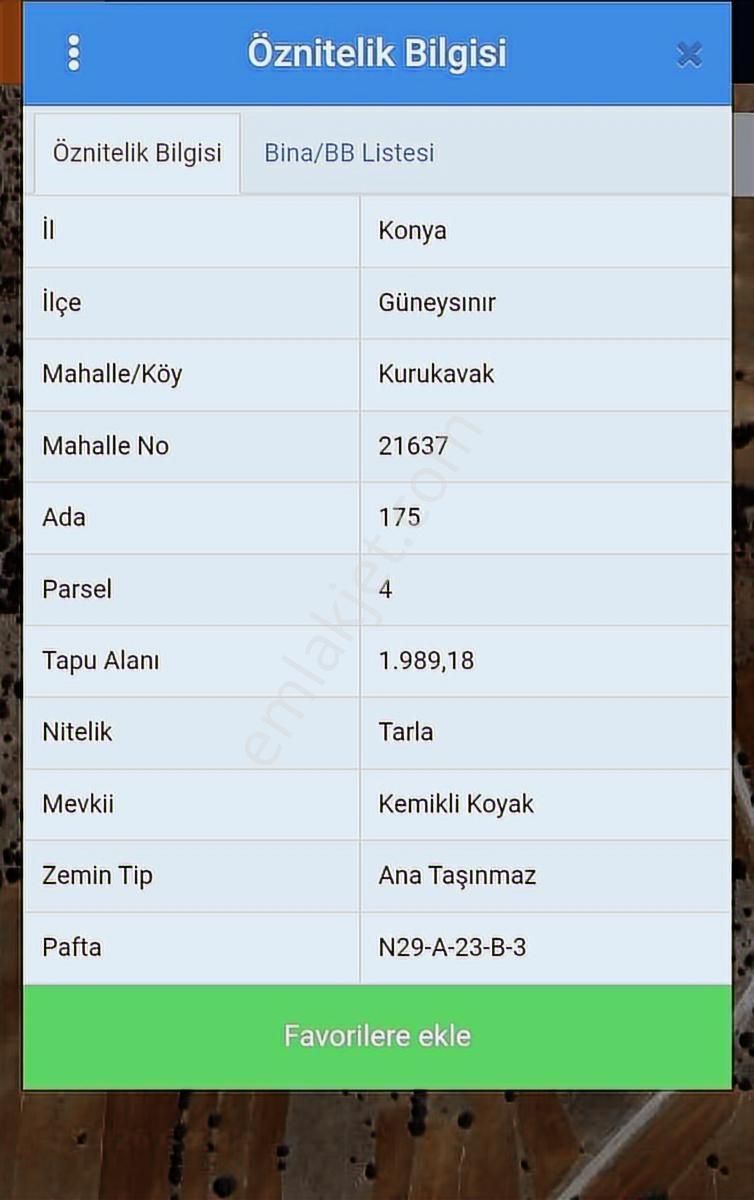Switch to the Bina/BB Listesi tab
This screenshot has width=754, height=1200.
click(349, 152)
